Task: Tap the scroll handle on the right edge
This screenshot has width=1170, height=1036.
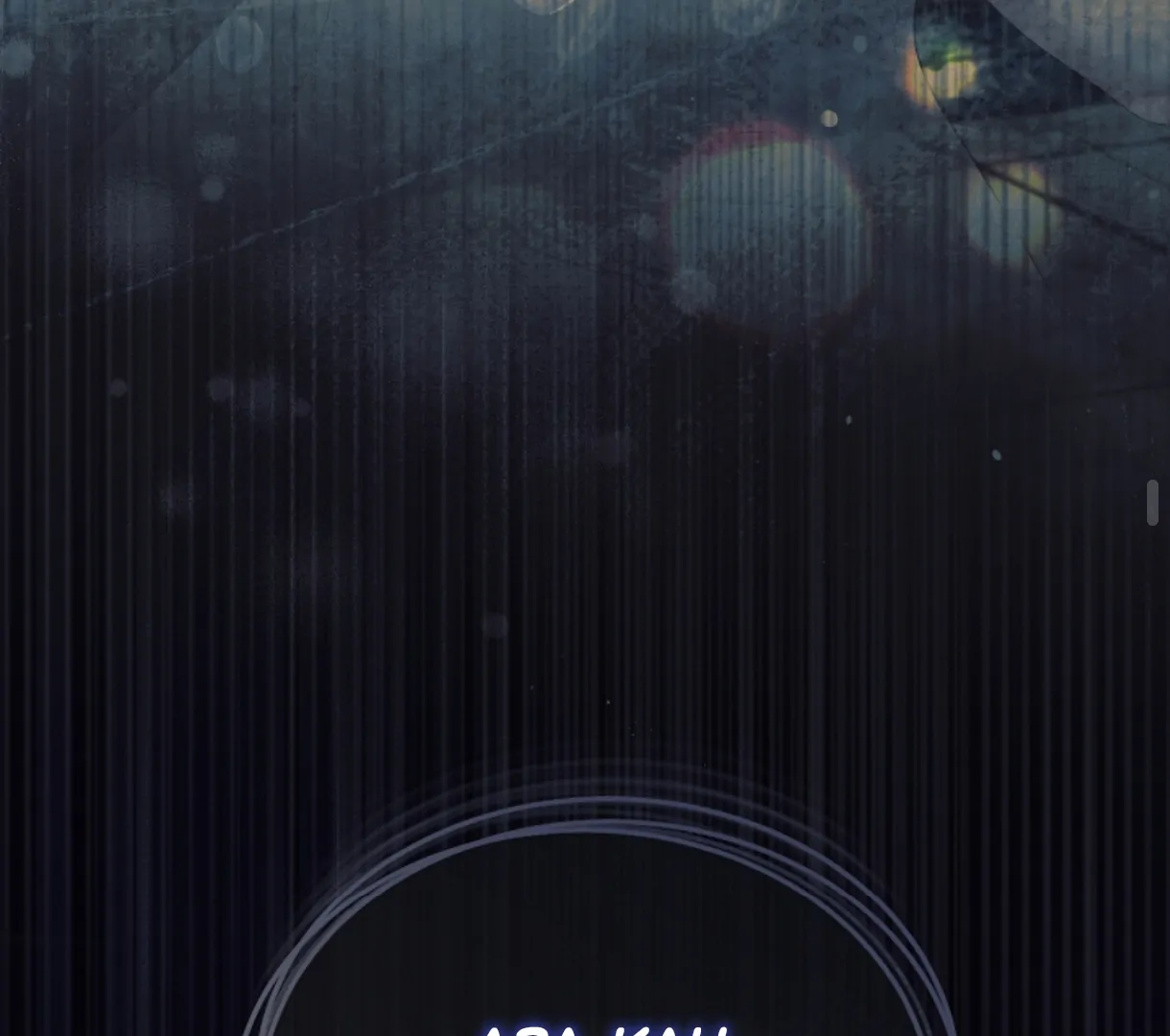Action: pyautogui.click(x=1153, y=503)
